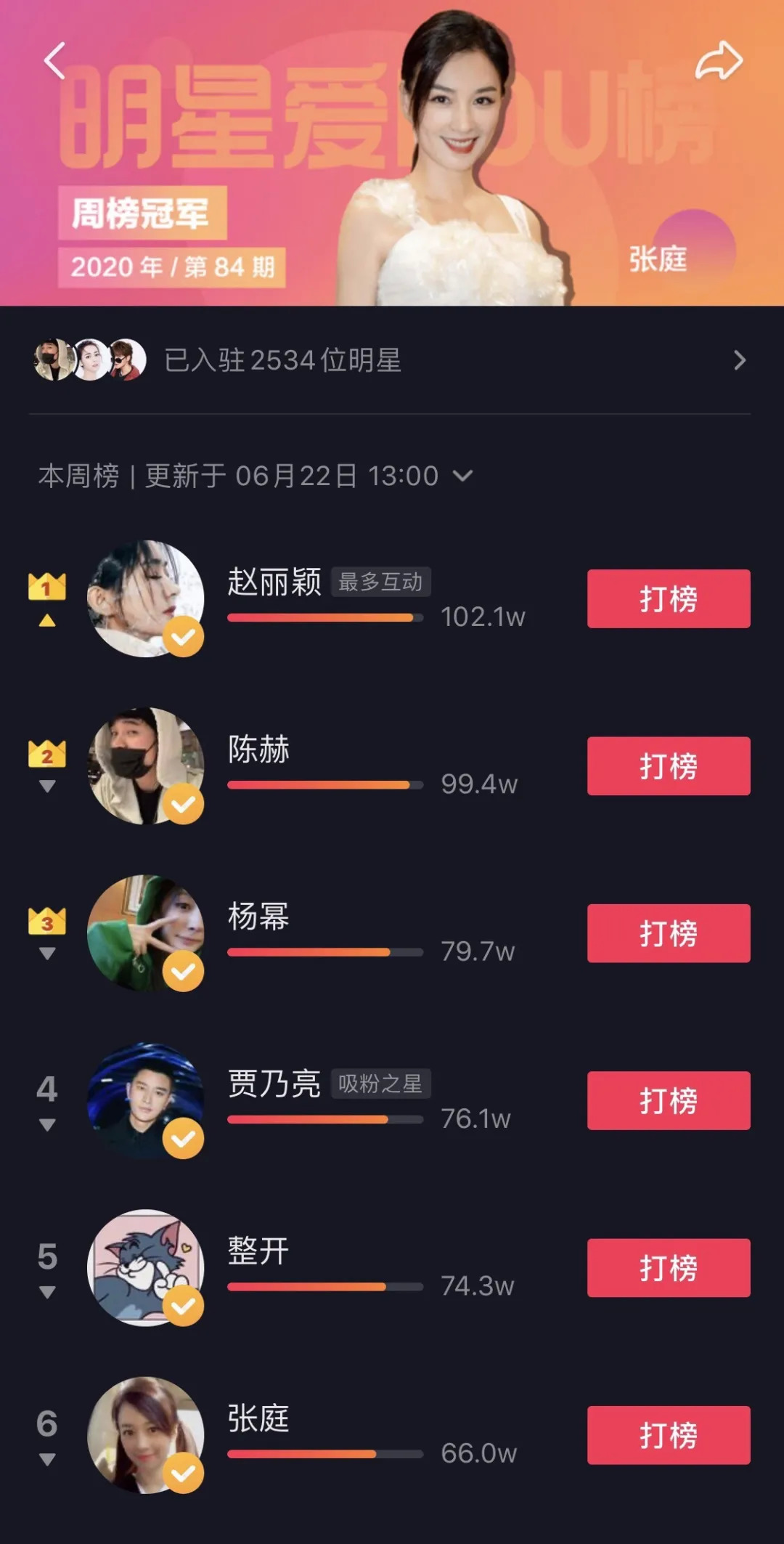Open 杨幂's avatar in the ranking
The height and width of the screenshot is (1544, 784).
[x=145, y=933]
